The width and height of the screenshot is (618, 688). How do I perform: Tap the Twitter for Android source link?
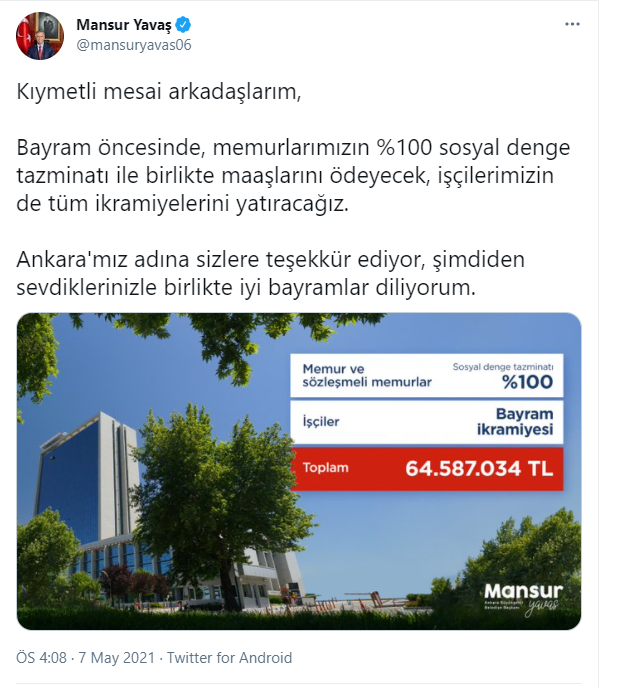229,657
